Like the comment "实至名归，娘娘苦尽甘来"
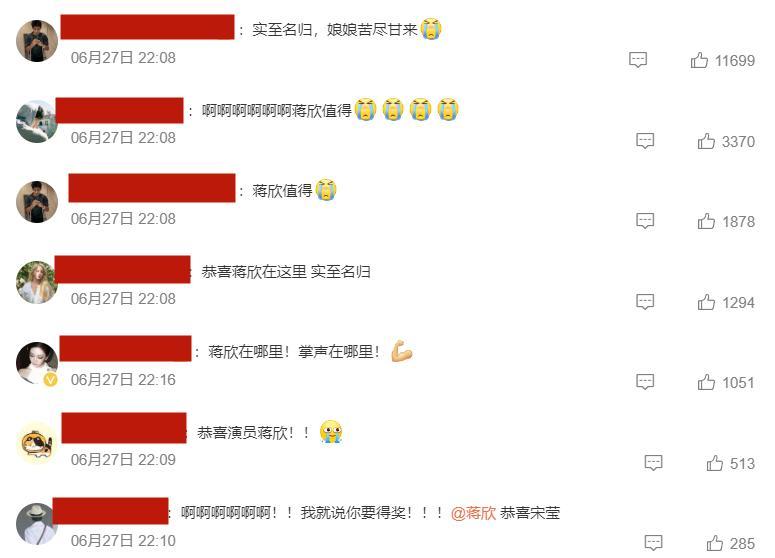Image resolution: width=775 pixels, height=558 pixels. coord(699,61)
